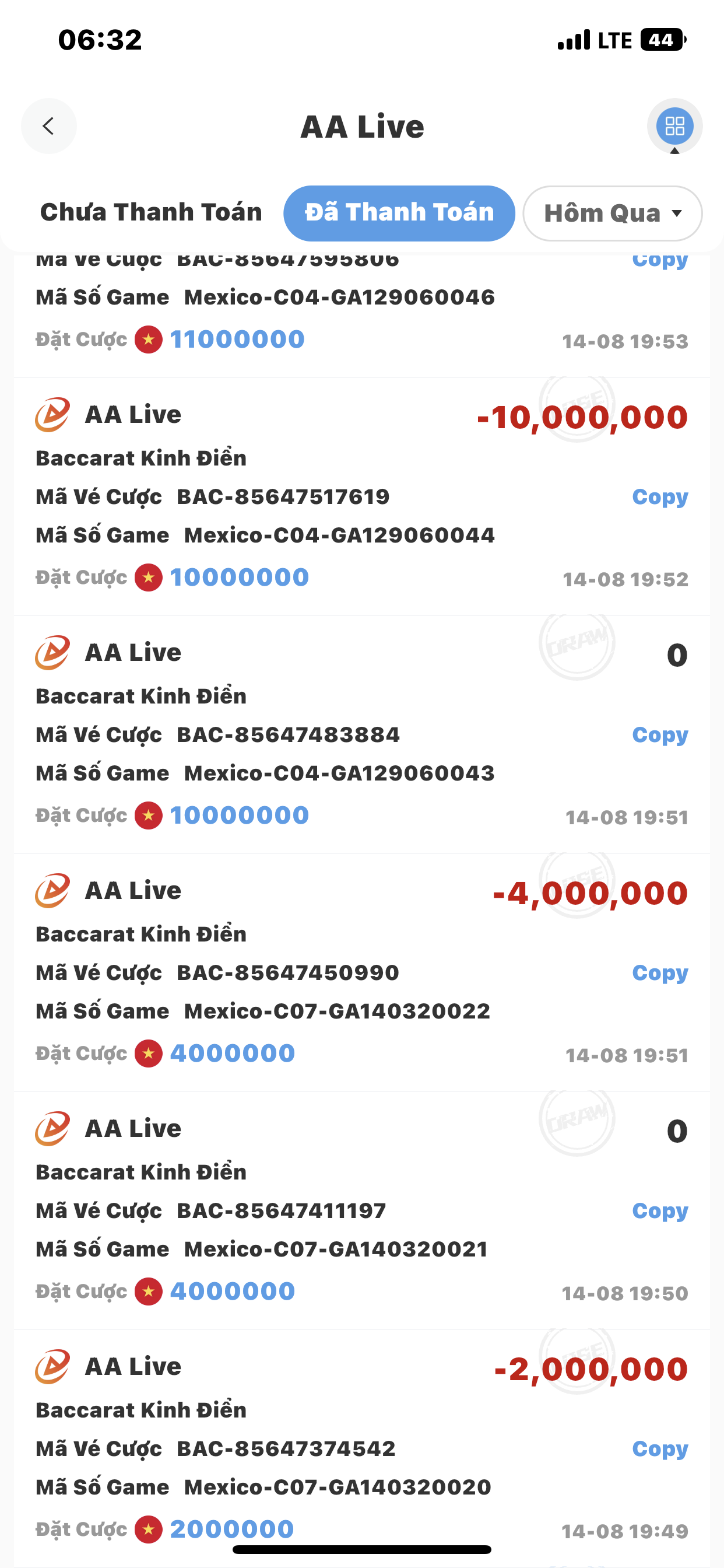This screenshot has width=724, height=1568.
Task: Switch to Chưa Thanh Toán tab
Action: click(151, 212)
